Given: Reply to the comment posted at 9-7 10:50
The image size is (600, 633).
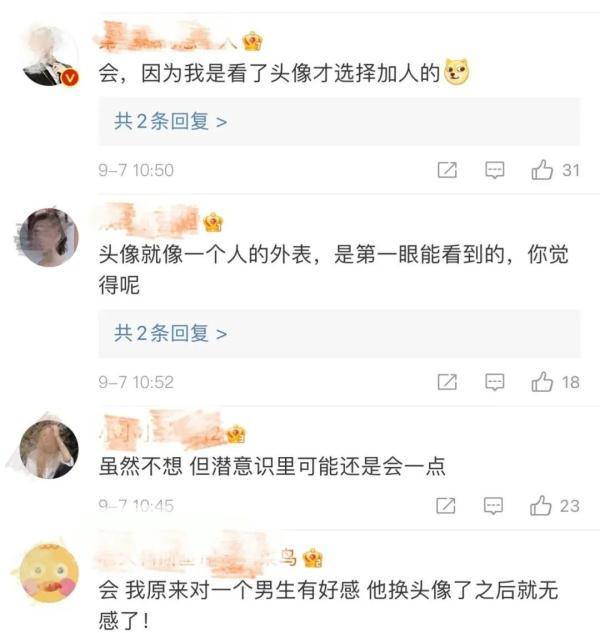Looking at the screenshot, I should (495, 170).
